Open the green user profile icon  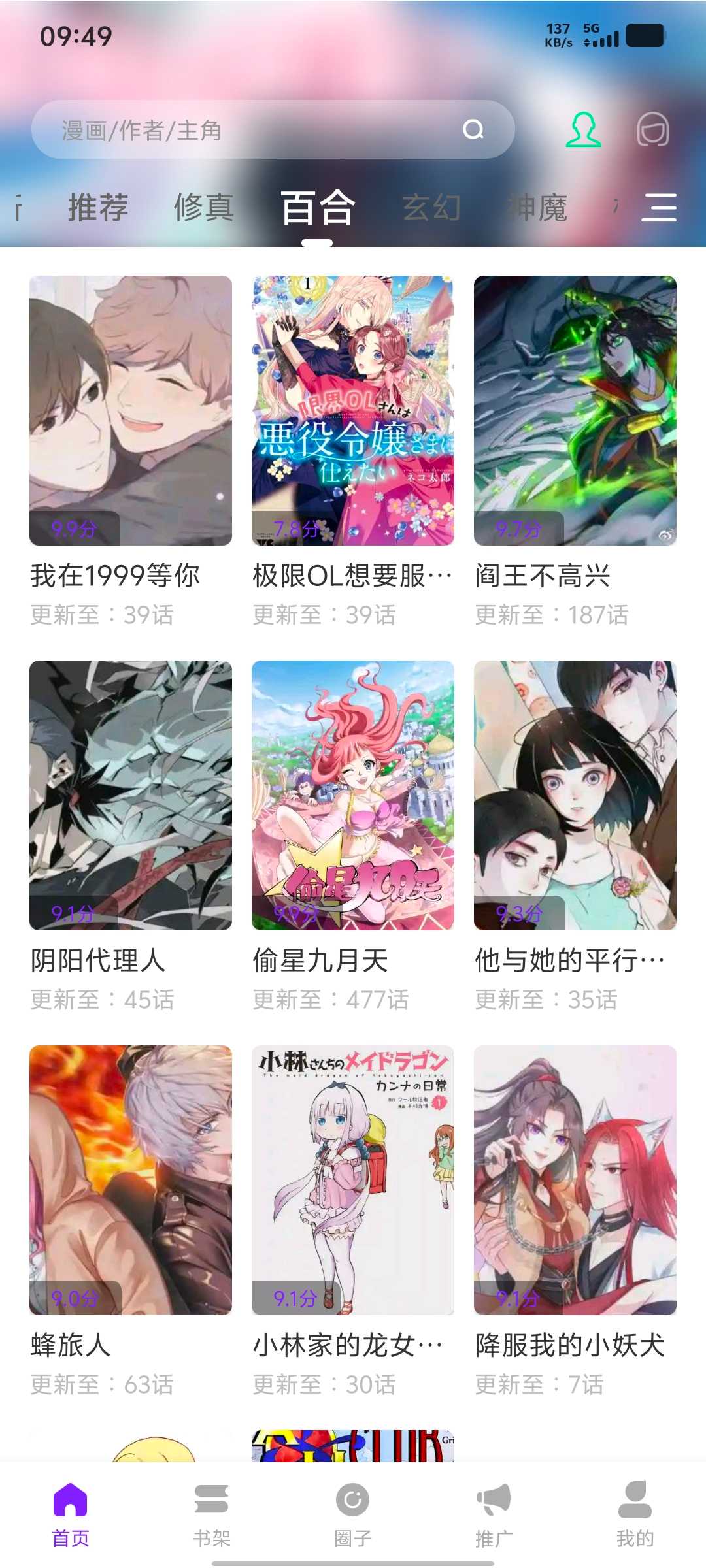[x=583, y=130]
